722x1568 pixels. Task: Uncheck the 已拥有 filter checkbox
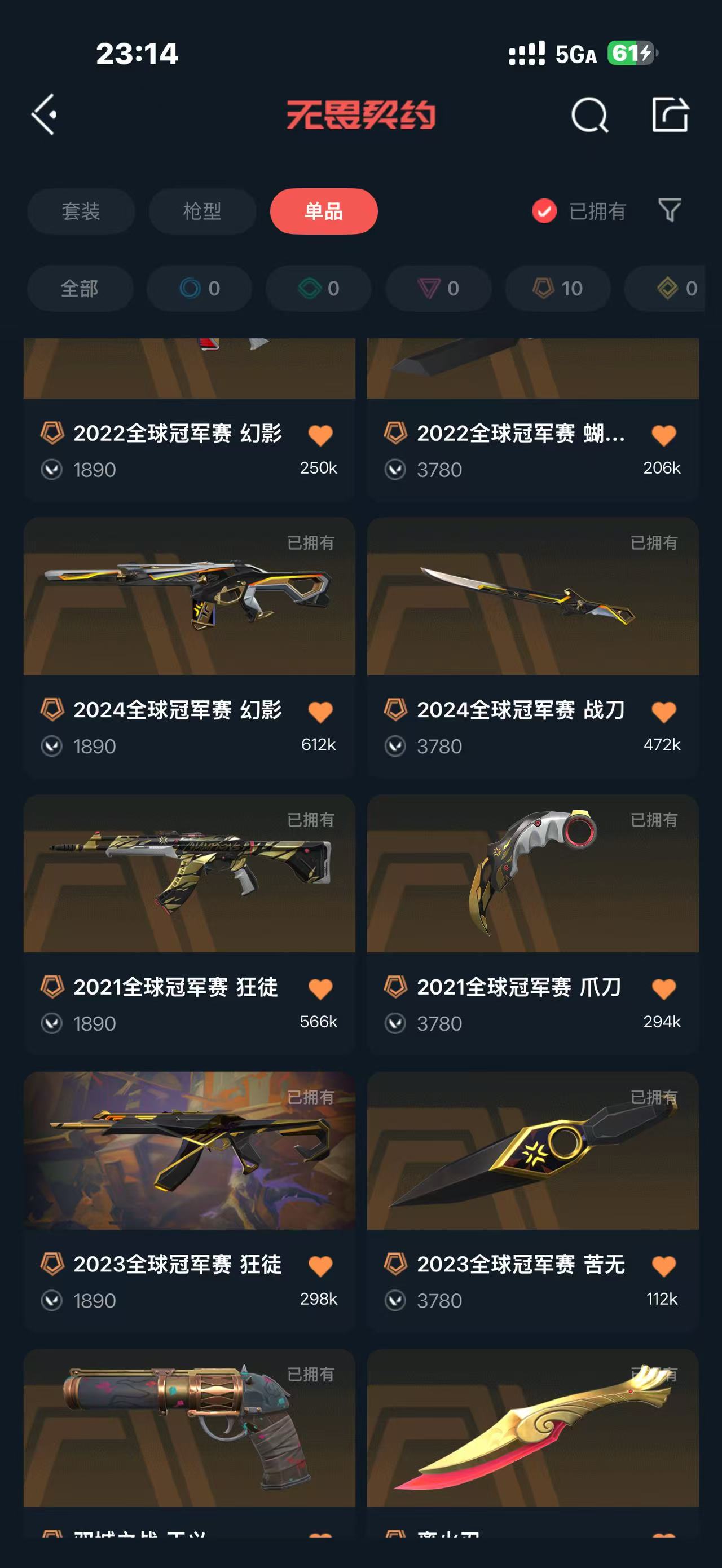pos(544,211)
